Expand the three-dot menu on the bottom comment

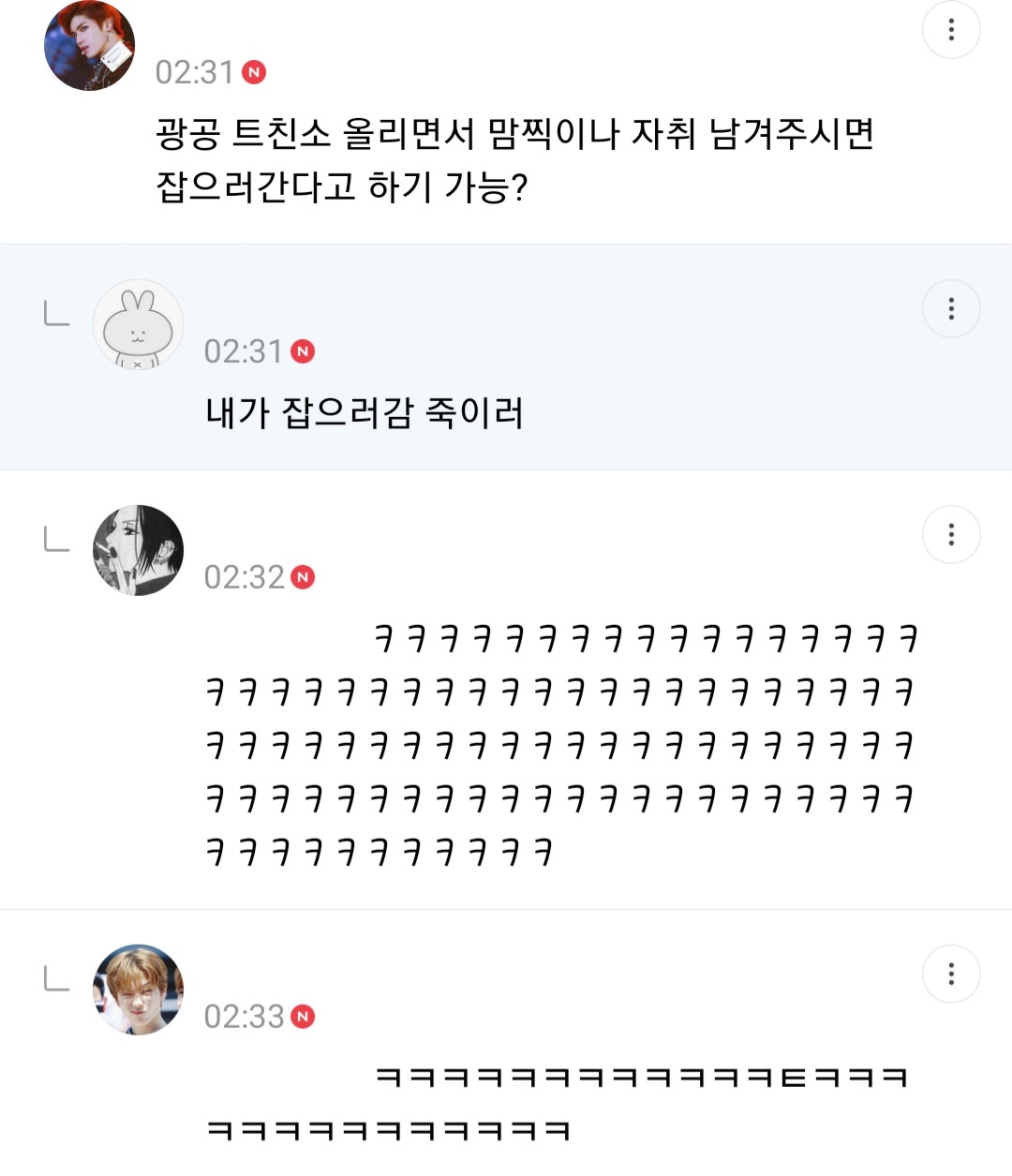(x=952, y=974)
